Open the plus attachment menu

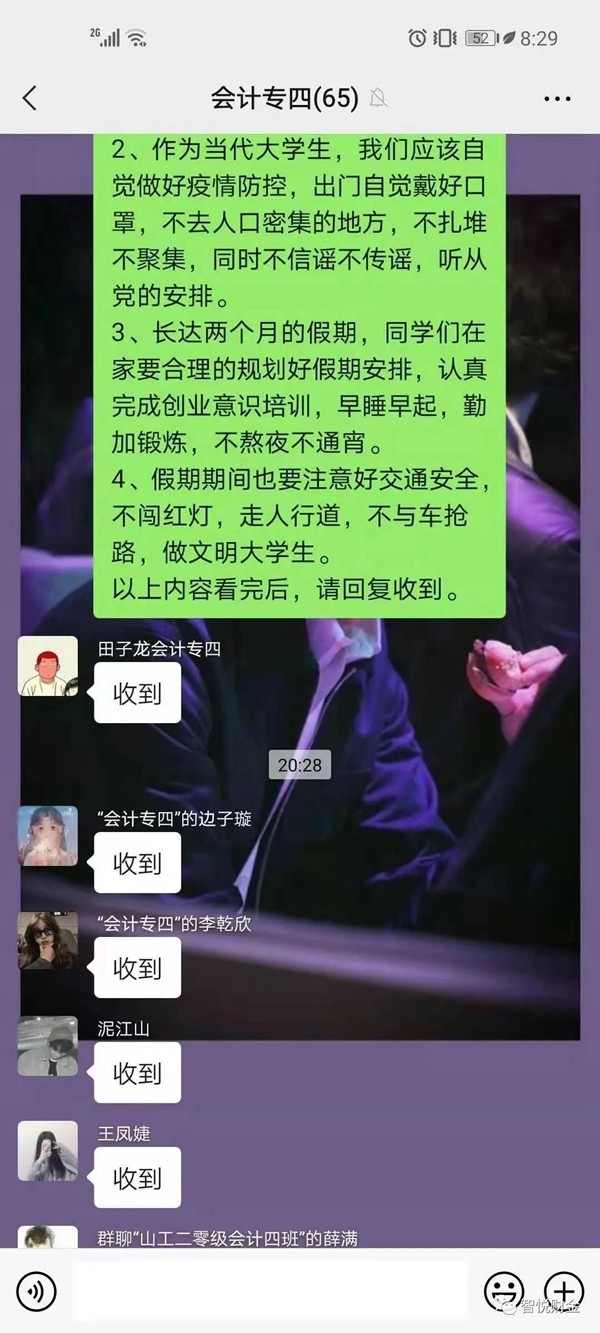(563, 1292)
